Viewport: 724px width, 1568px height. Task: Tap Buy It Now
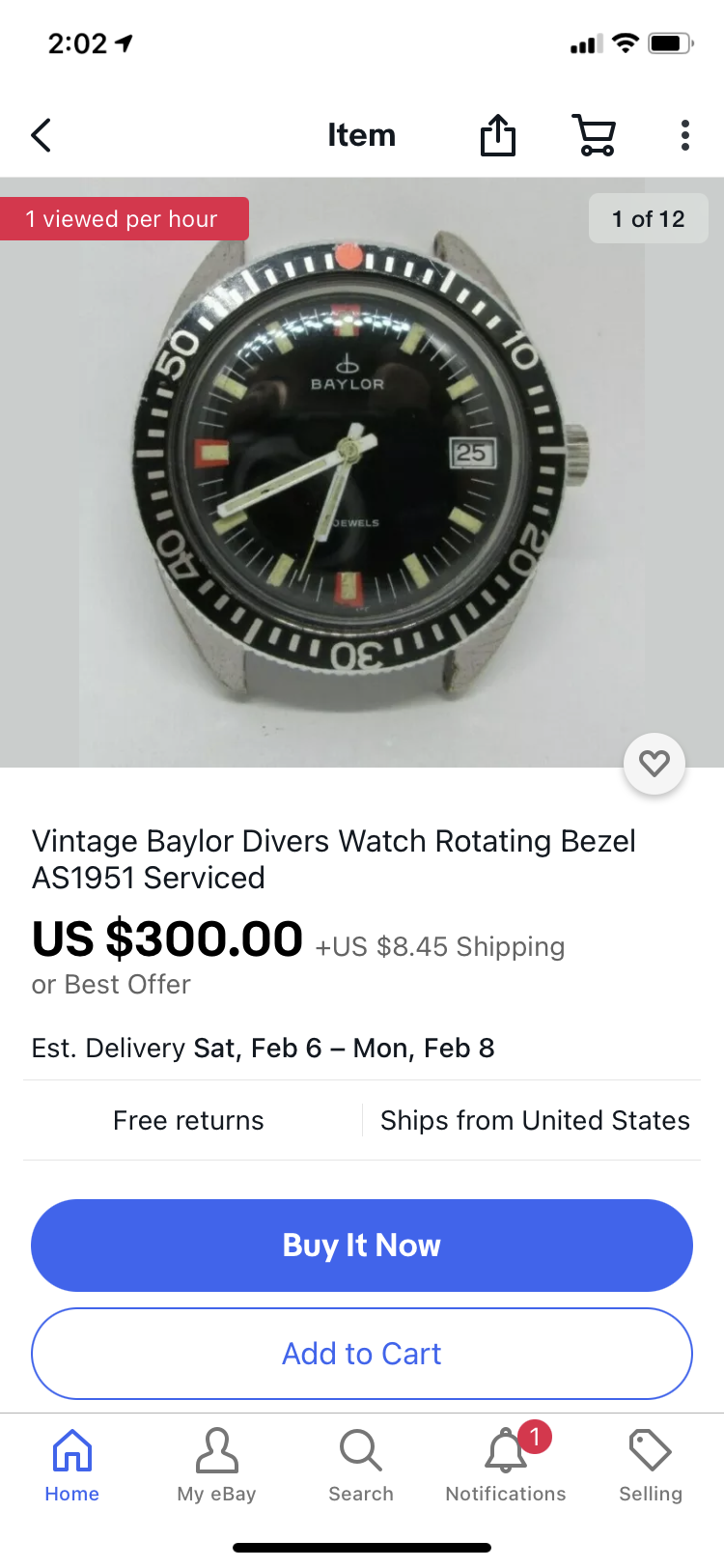click(362, 1246)
